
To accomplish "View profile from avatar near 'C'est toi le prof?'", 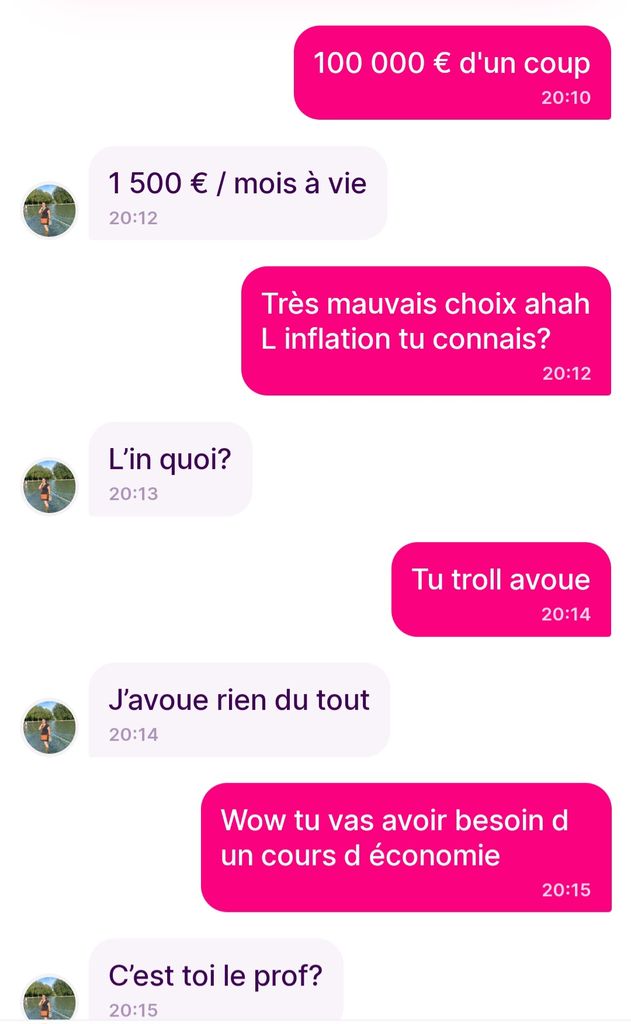I will point(50,999).
